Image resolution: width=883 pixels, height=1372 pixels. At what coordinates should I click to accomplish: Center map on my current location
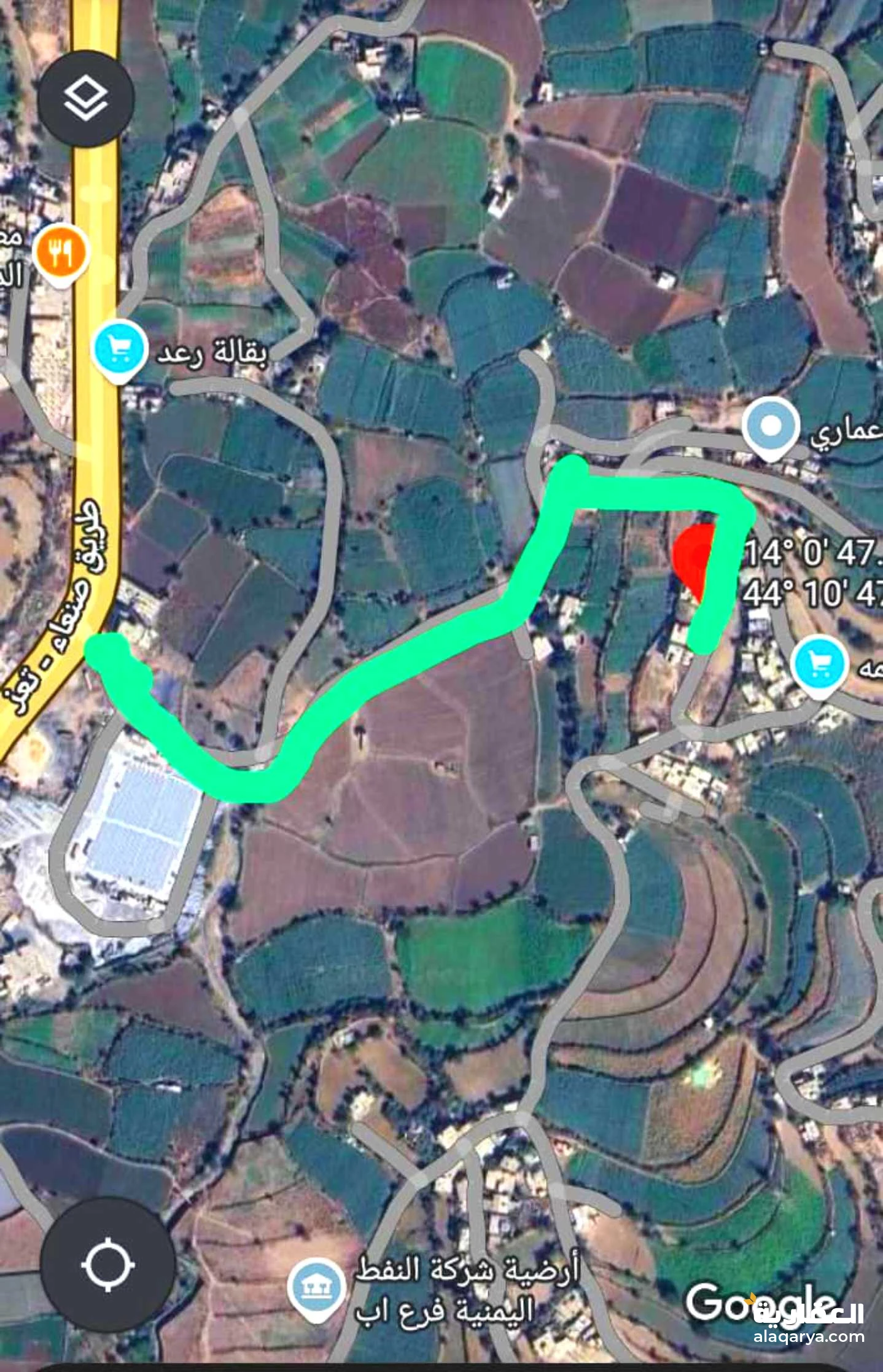point(108,1266)
